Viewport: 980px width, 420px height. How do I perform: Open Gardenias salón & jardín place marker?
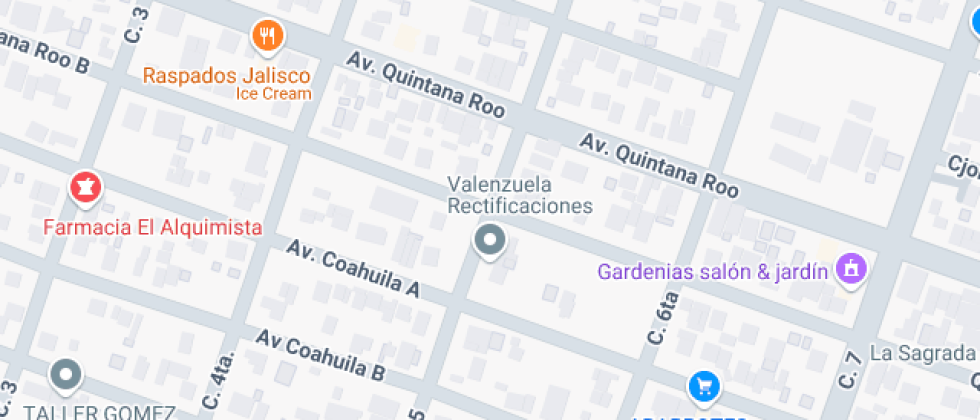(x=852, y=269)
